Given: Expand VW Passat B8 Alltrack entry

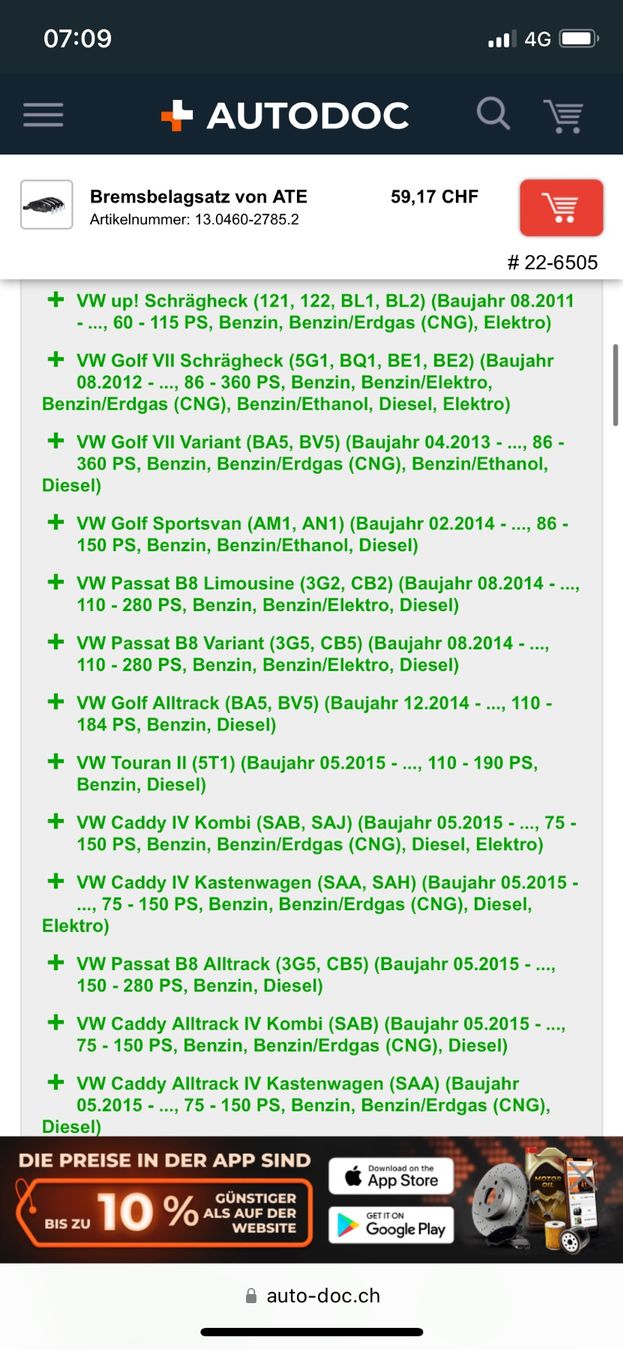Looking at the screenshot, I should [x=56, y=964].
